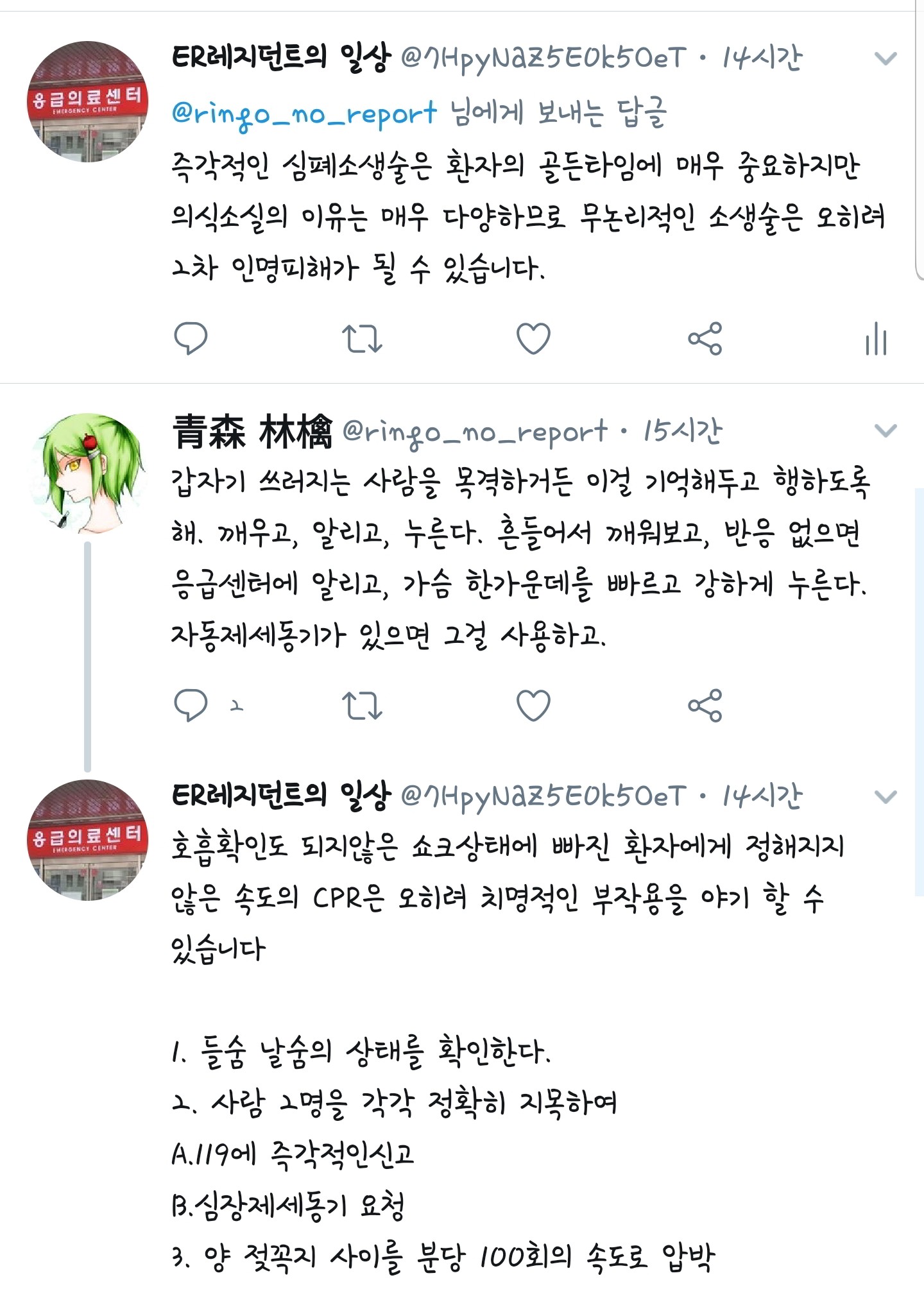Expand the chevron menu on 青森 林檎's tweet
Screen dimensions: 924x1305
click(886, 431)
